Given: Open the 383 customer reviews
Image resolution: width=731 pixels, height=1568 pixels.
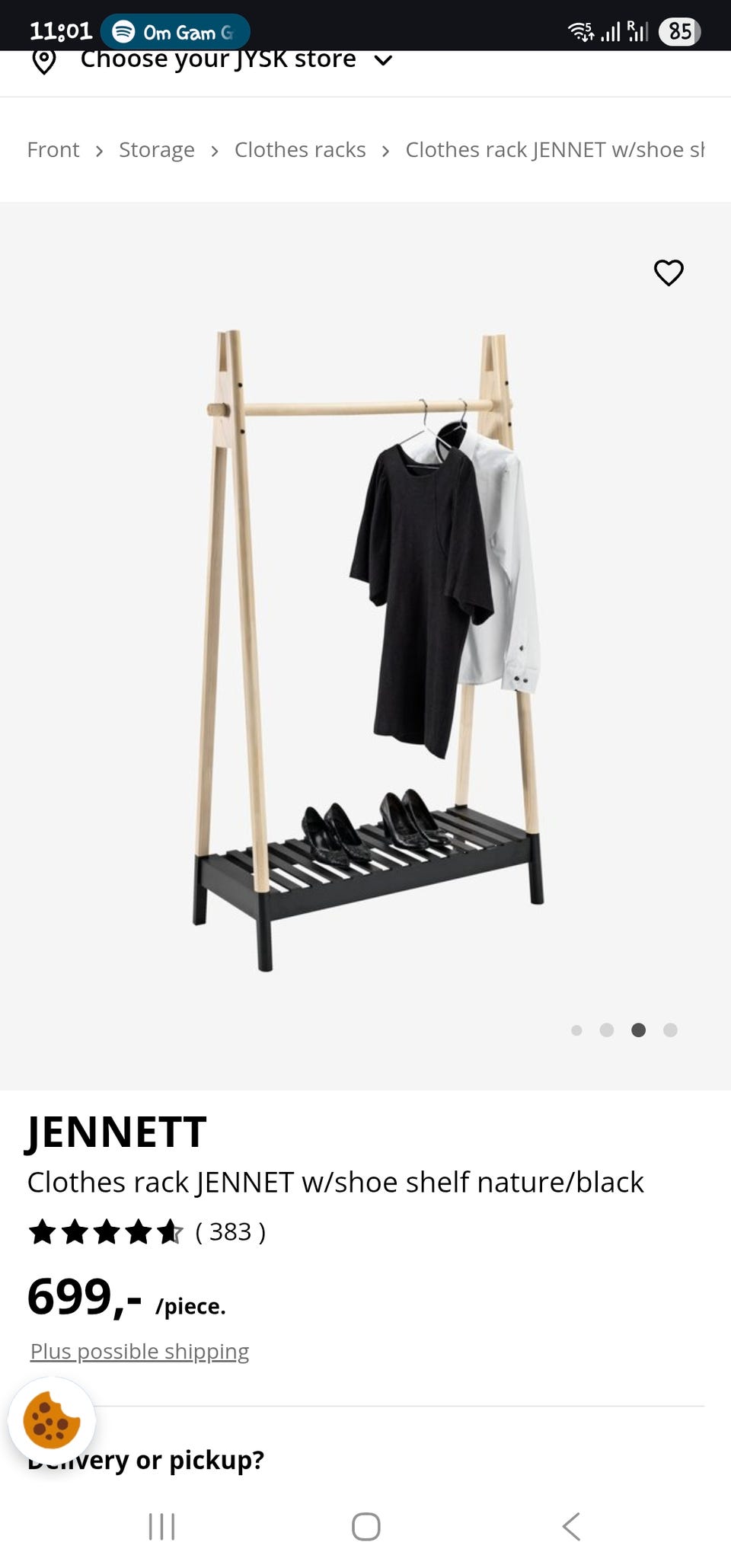Looking at the screenshot, I should [230, 1231].
